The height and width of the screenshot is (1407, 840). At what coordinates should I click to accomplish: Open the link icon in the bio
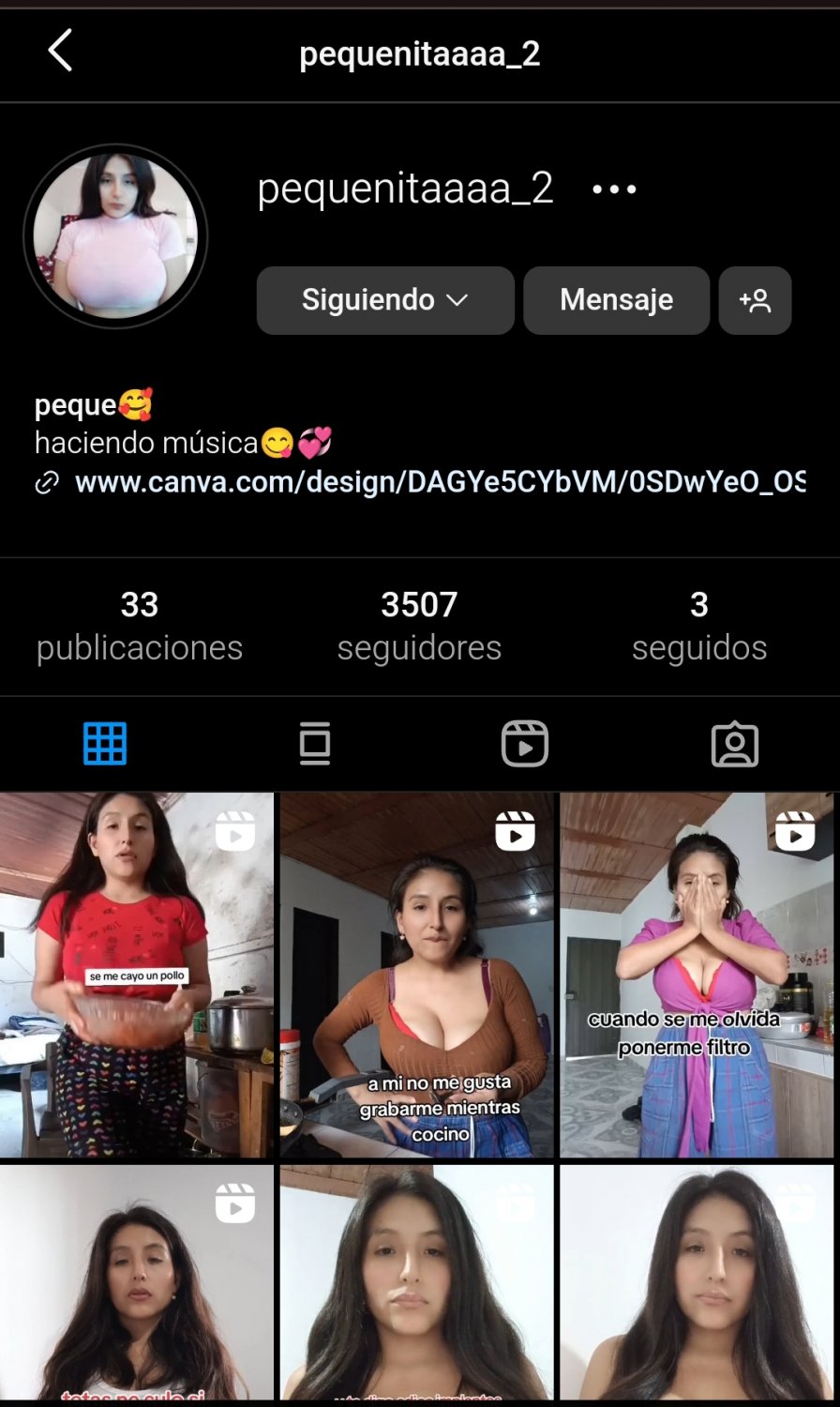click(44, 482)
